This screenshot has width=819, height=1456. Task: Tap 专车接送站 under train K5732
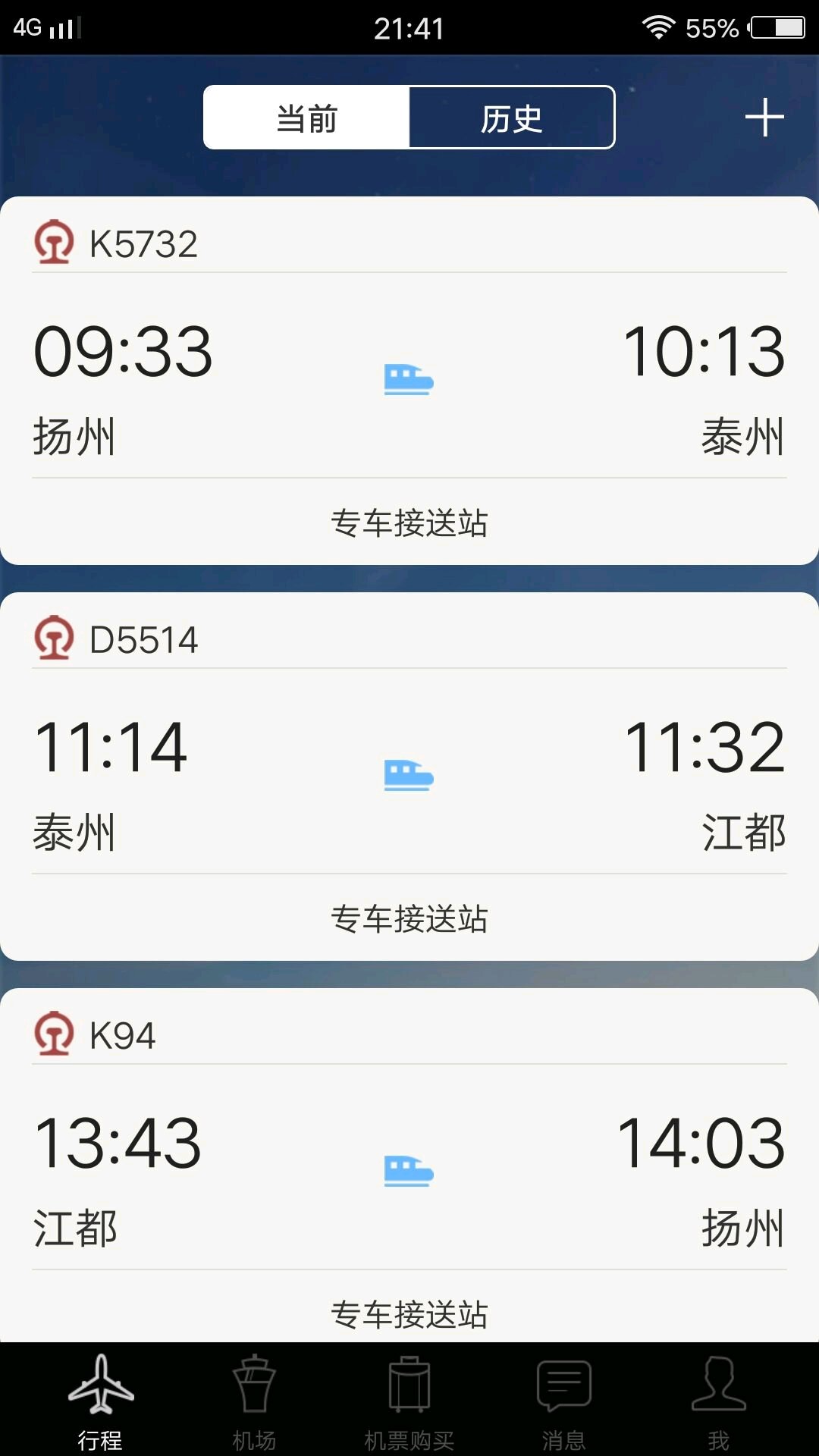(409, 522)
